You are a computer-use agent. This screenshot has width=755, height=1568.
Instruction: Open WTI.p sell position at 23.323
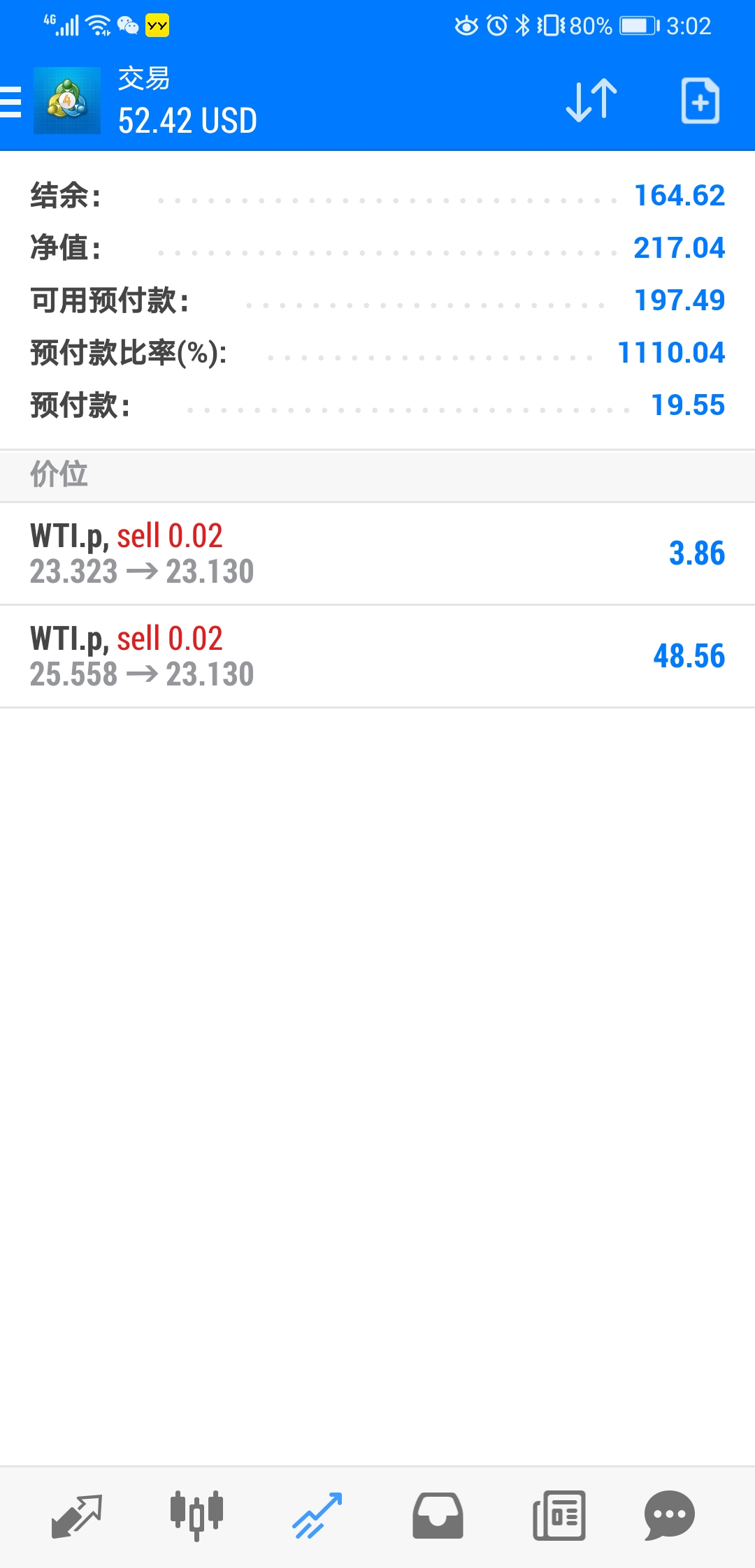coord(377,553)
